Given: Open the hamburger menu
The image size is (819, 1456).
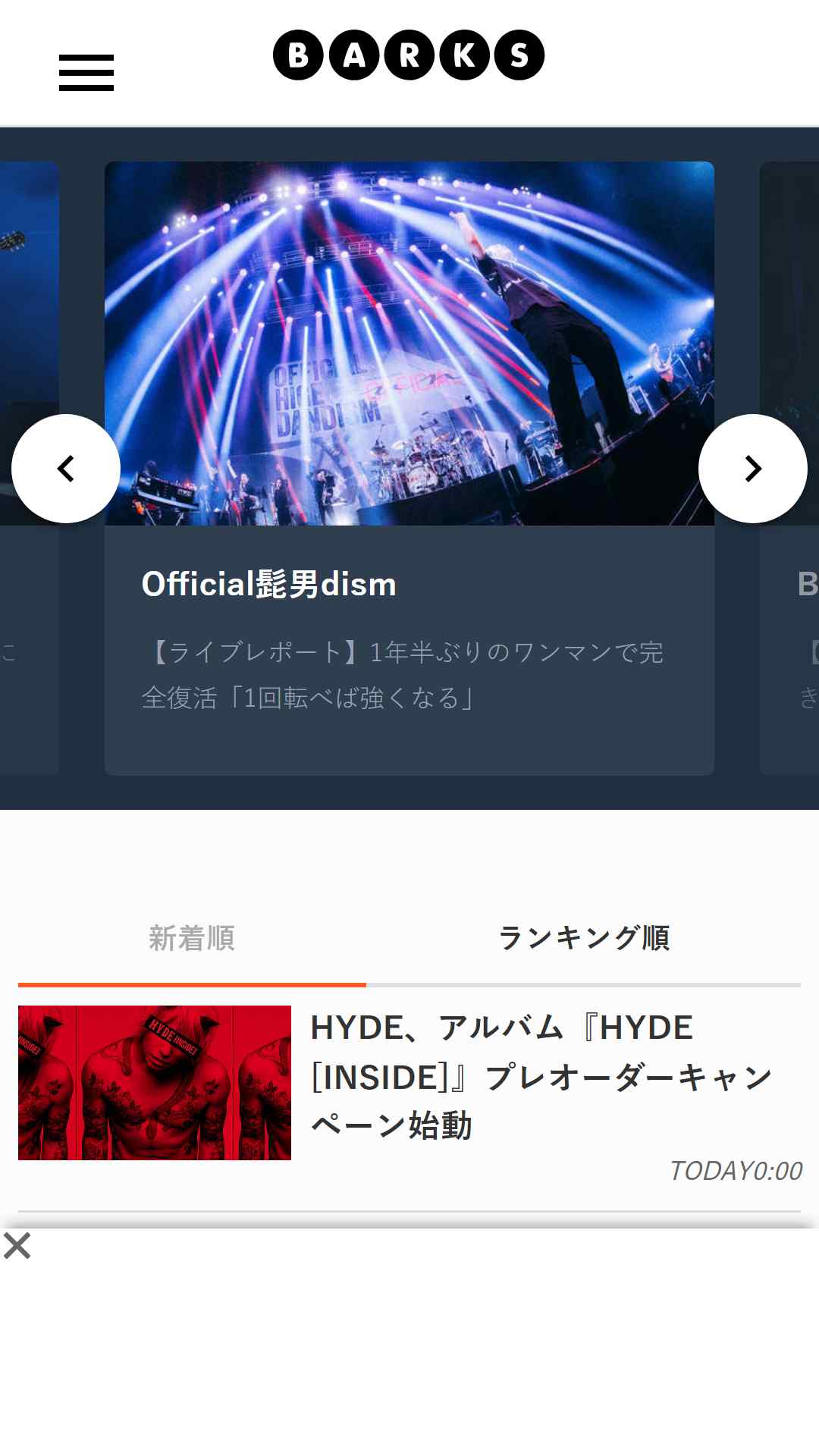Looking at the screenshot, I should click(86, 73).
